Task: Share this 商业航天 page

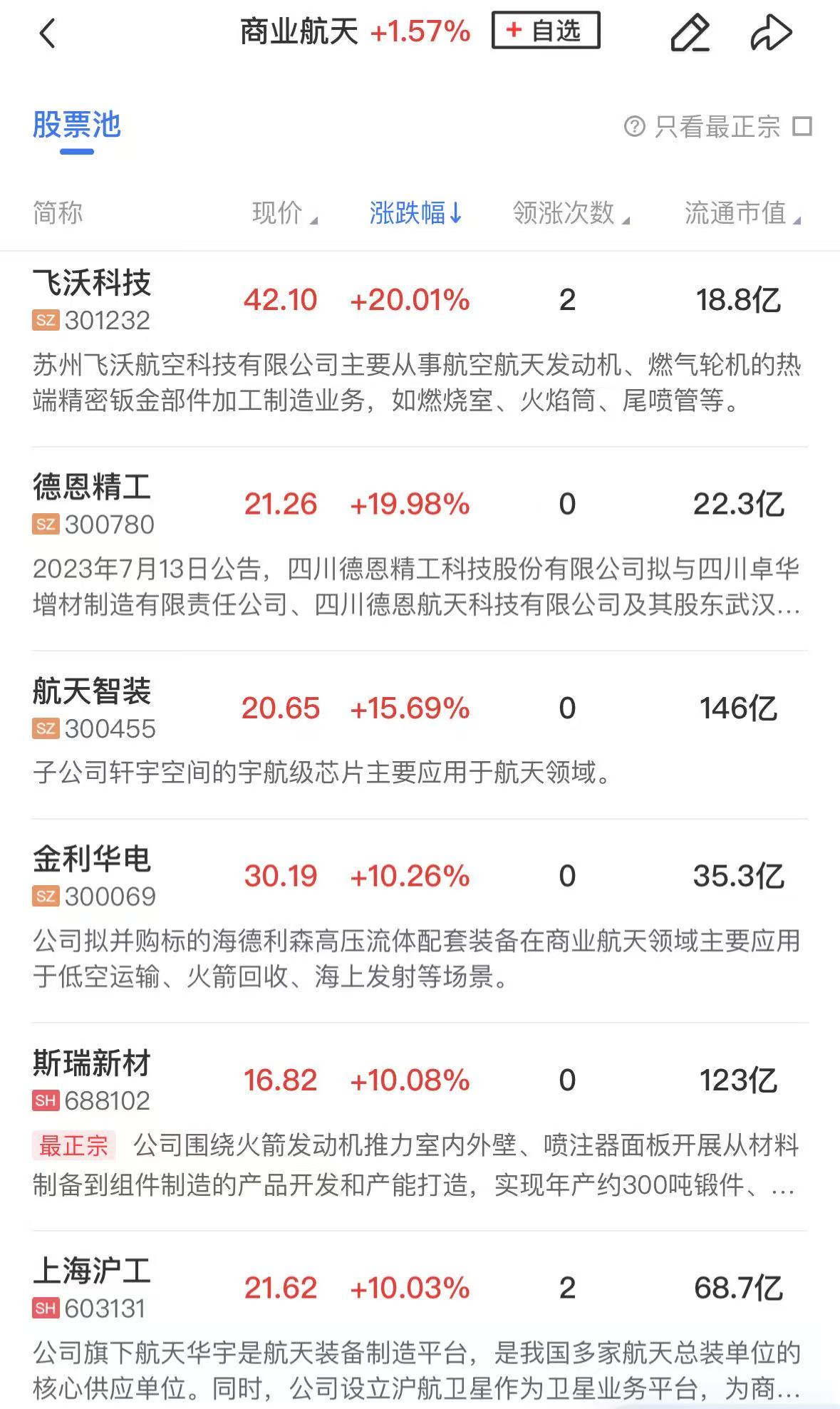Action: [771, 33]
